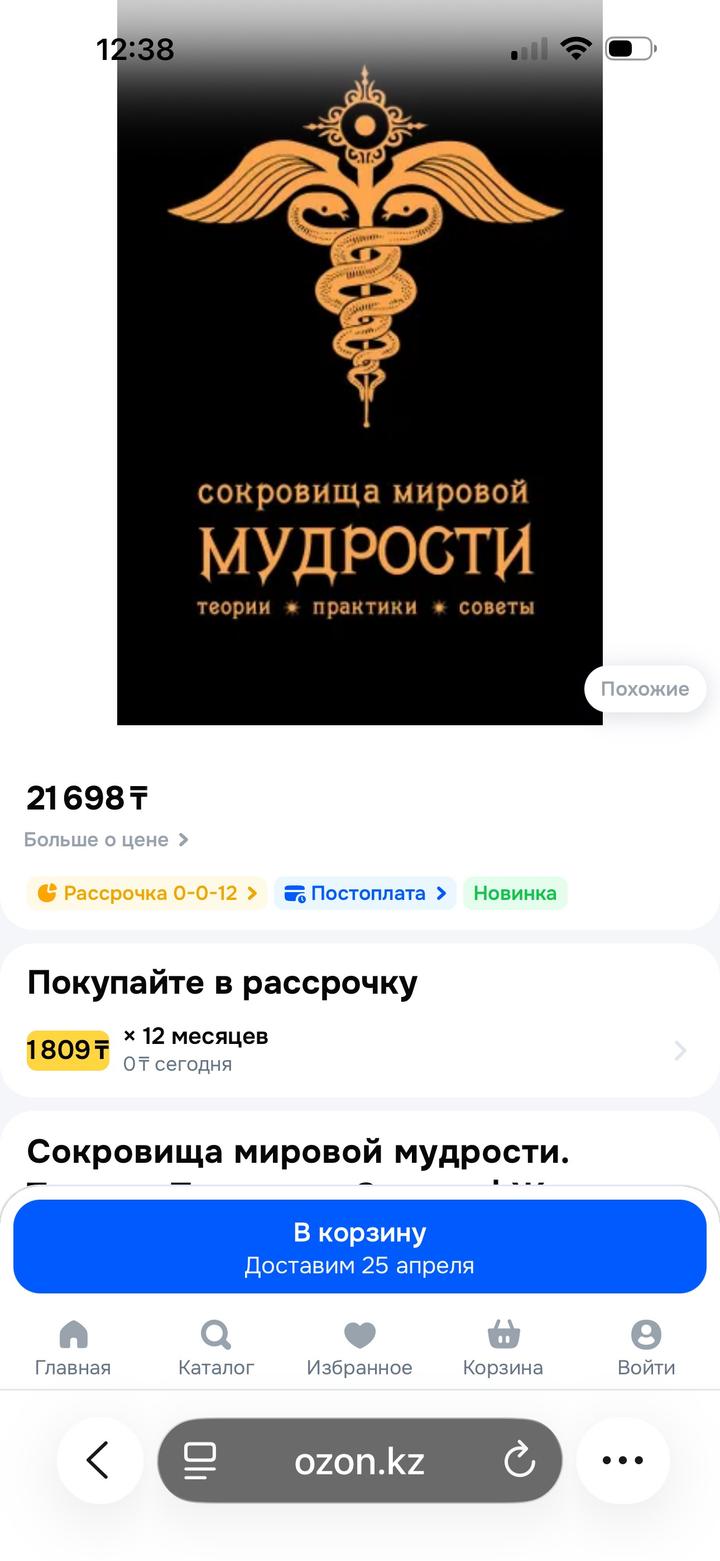Open the browser more options menu
The height and width of the screenshot is (1561, 720).
point(622,1461)
